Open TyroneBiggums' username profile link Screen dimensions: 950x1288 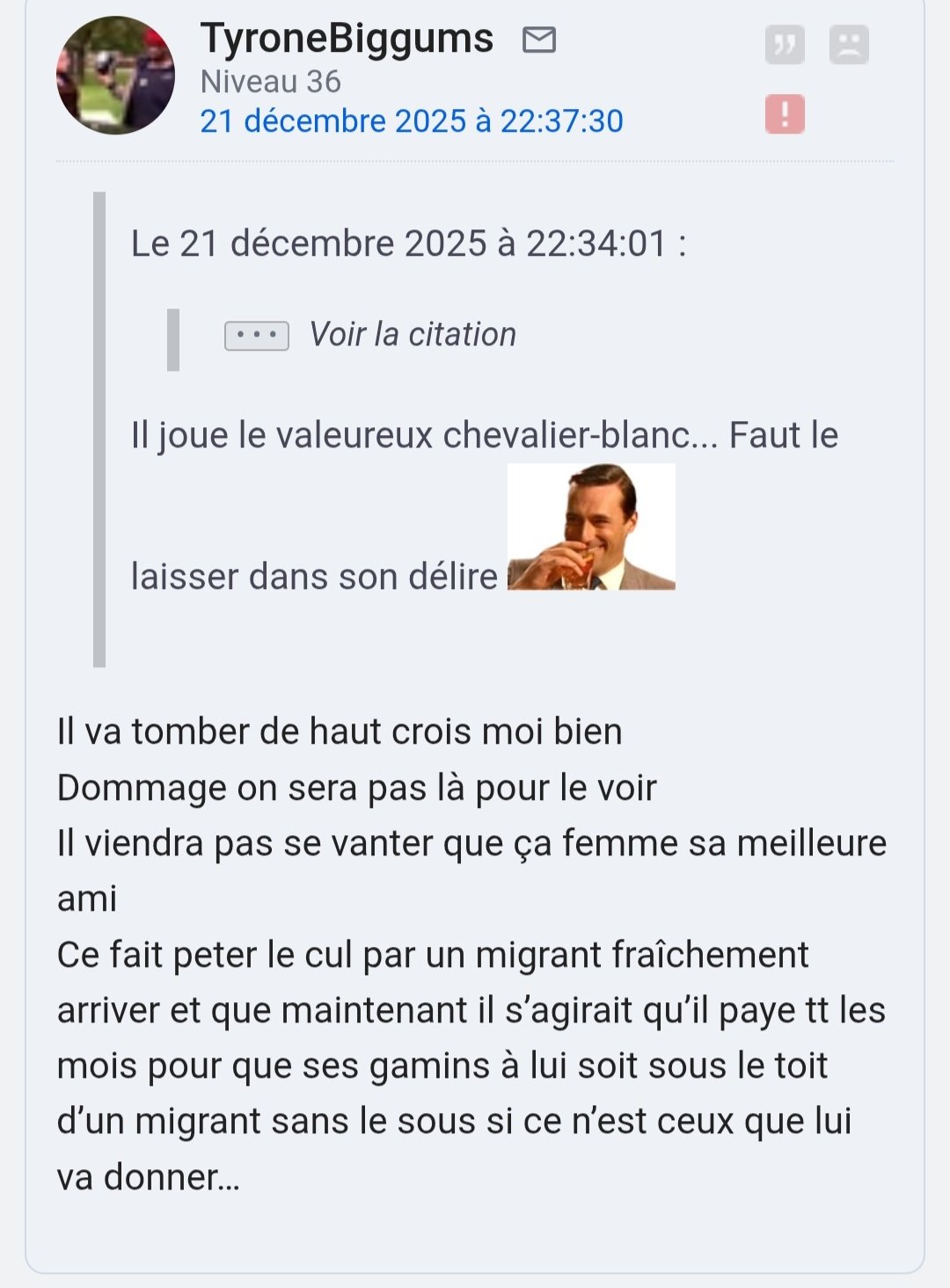pyautogui.click(x=347, y=39)
